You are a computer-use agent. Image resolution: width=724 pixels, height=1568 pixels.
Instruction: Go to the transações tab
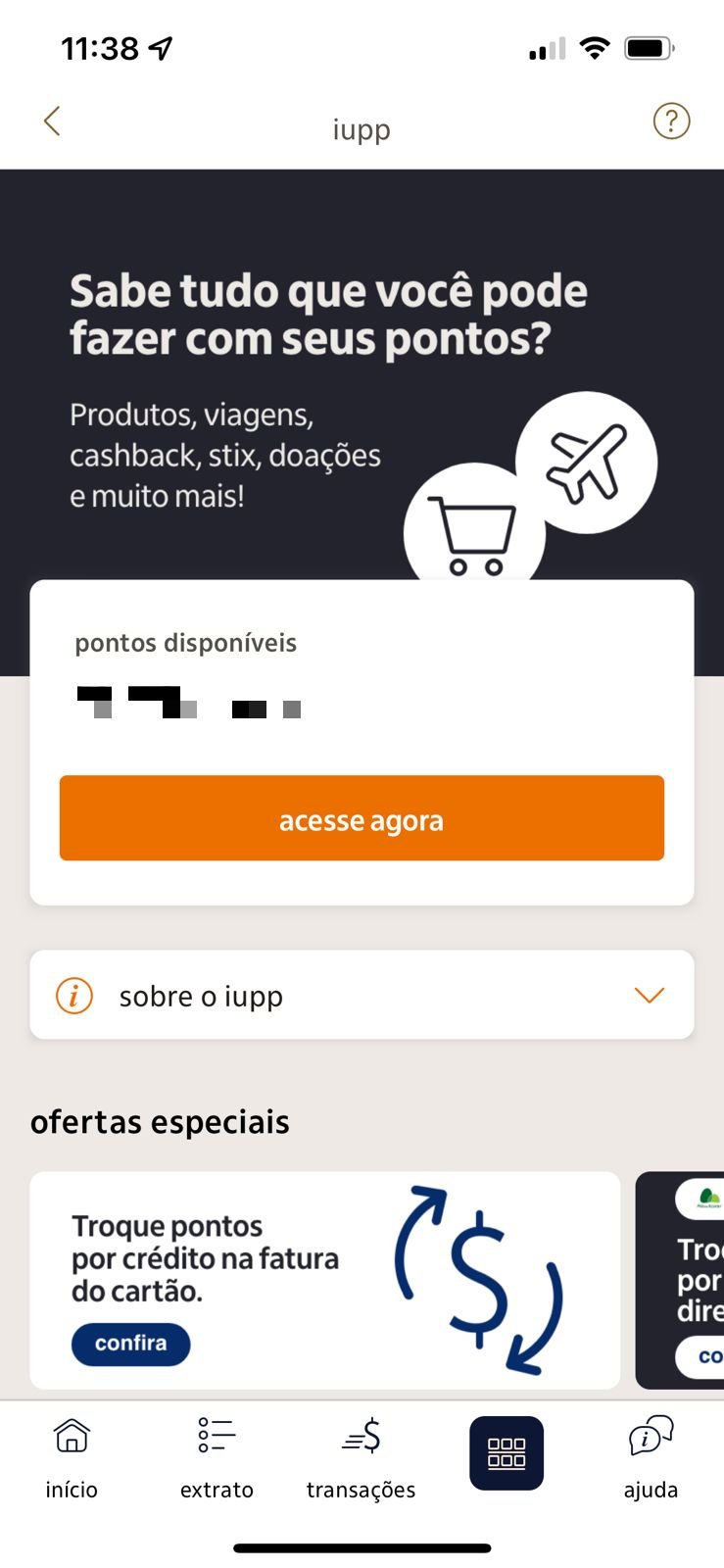pyautogui.click(x=361, y=1458)
